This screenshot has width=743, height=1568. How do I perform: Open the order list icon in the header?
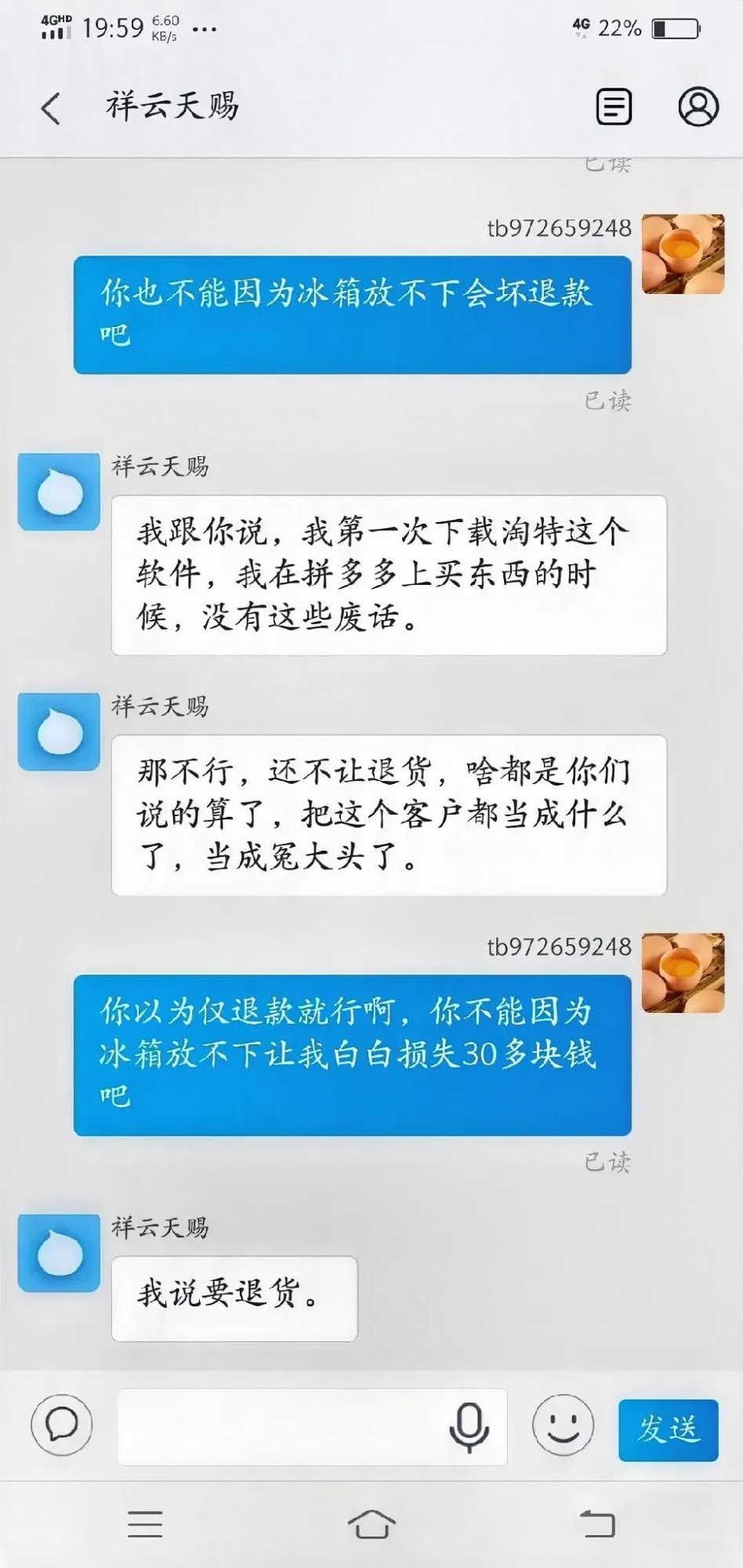614,107
